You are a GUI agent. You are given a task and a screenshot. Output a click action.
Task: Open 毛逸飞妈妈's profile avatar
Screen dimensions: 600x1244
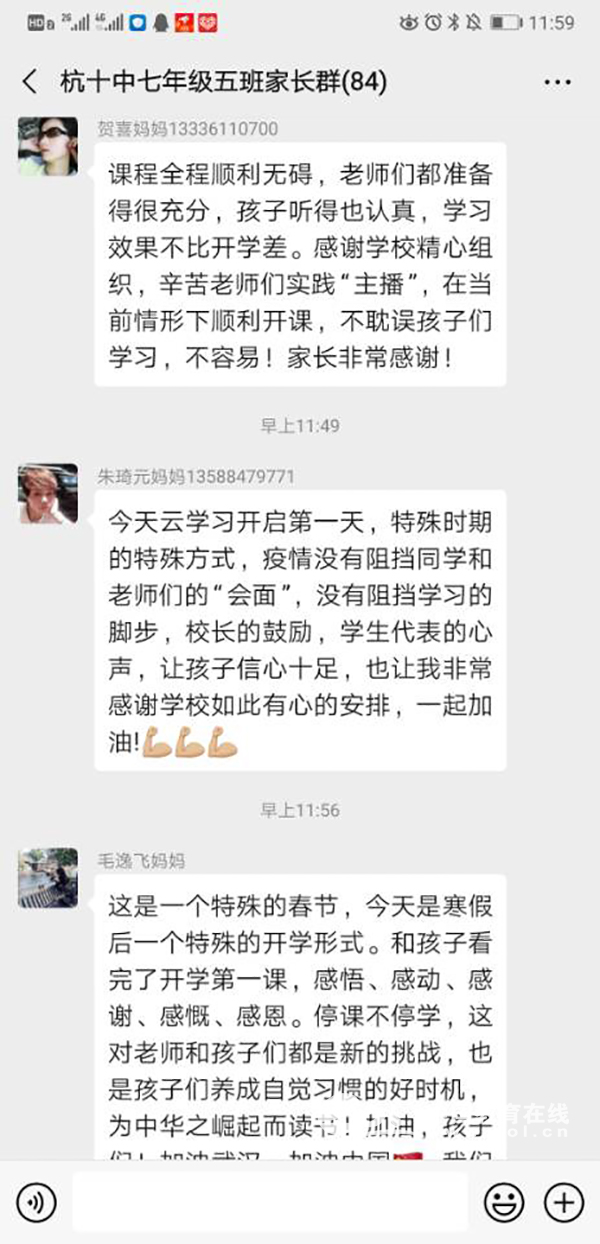click(47, 877)
